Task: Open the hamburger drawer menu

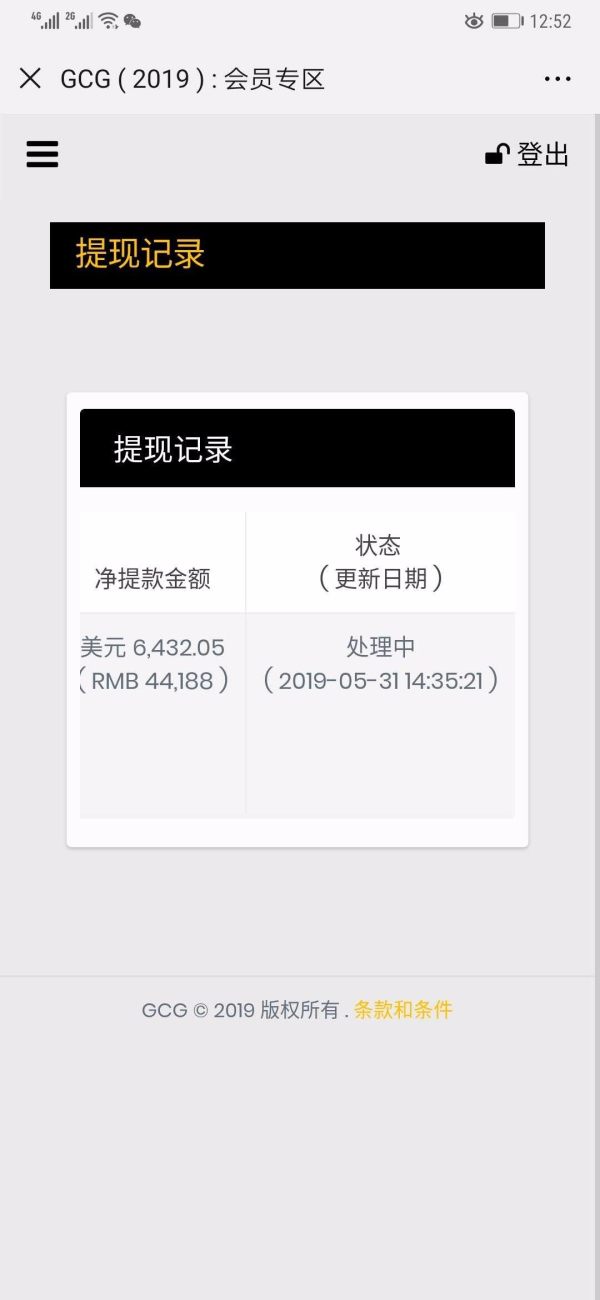Action: [x=42, y=154]
